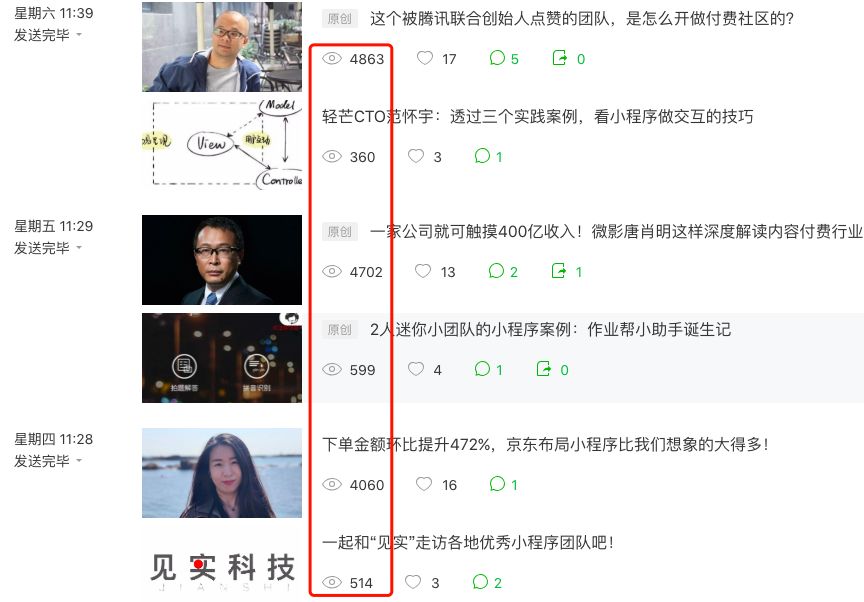Open the 下单金额环比提升472% article
The height and width of the screenshot is (602, 864).
(x=545, y=443)
